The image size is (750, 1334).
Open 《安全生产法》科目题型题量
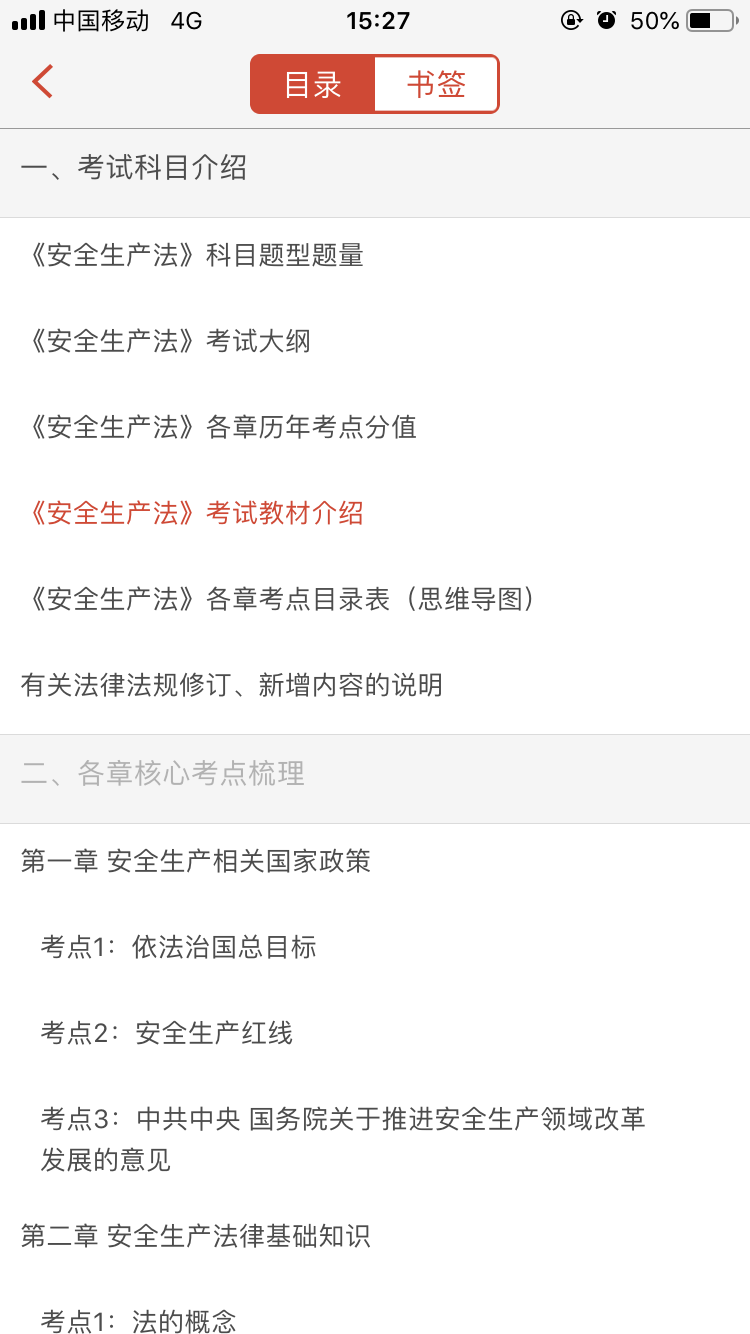click(193, 256)
